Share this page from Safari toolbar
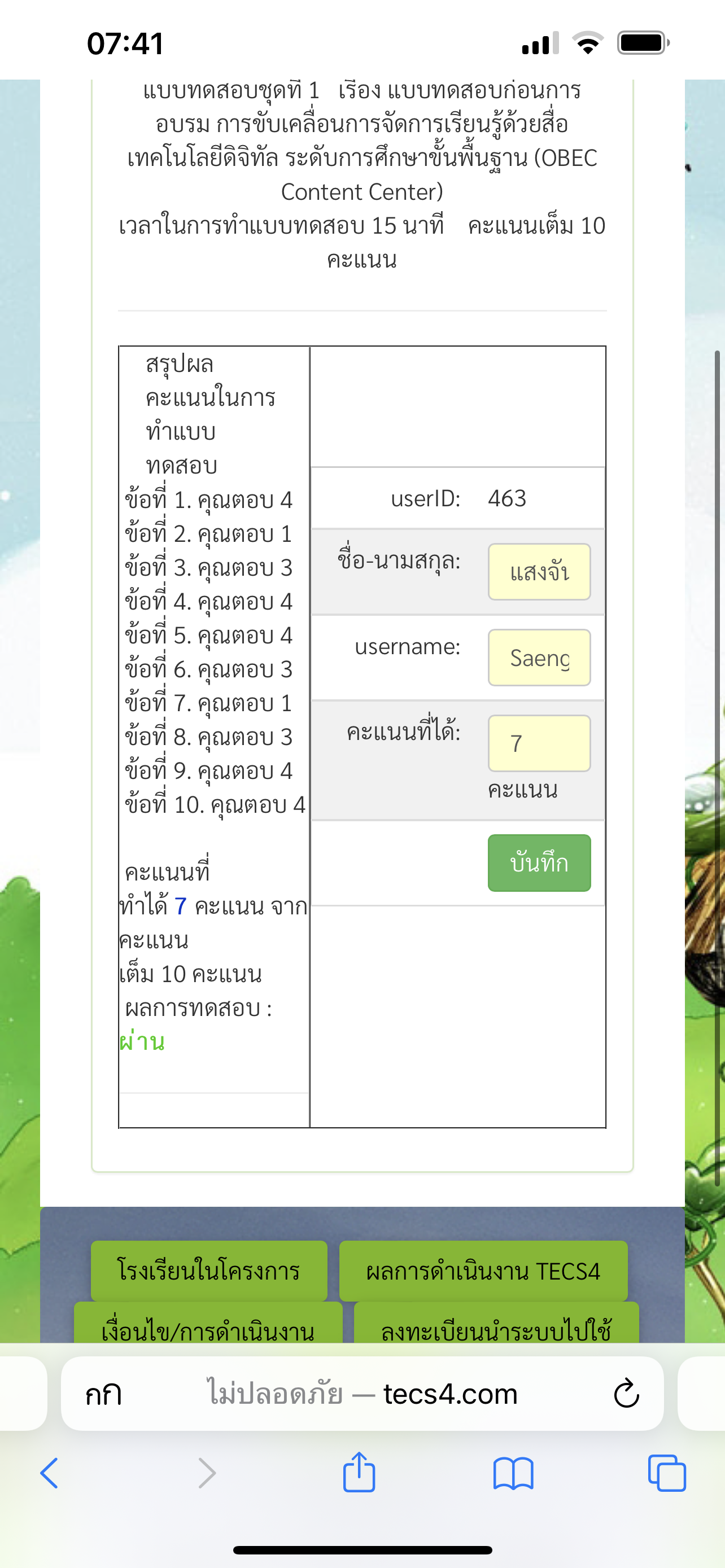The height and width of the screenshot is (1568, 725). (x=359, y=1473)
